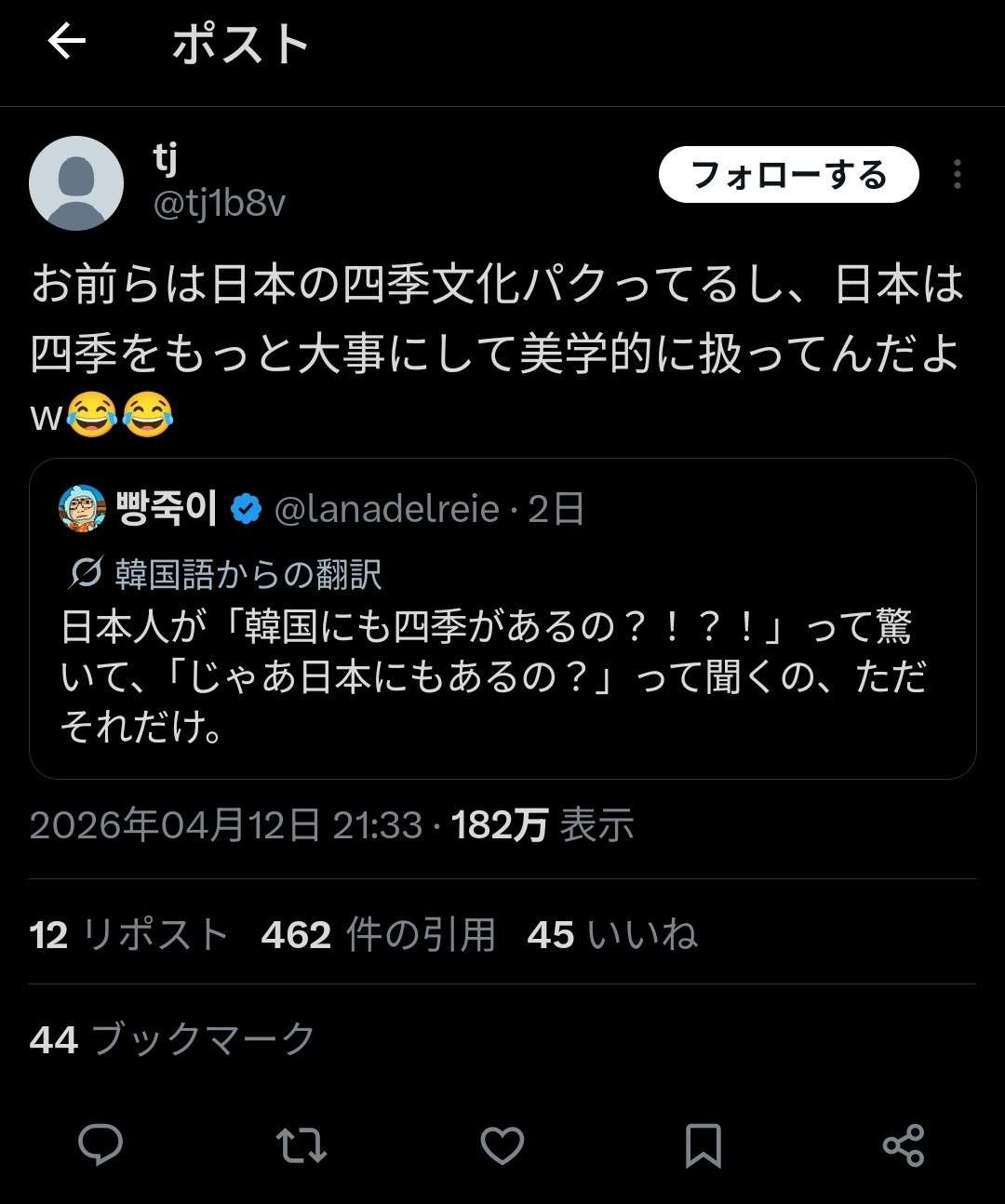View the 462 件の引用 list
1005x1204 pixels.
(378, 935)
